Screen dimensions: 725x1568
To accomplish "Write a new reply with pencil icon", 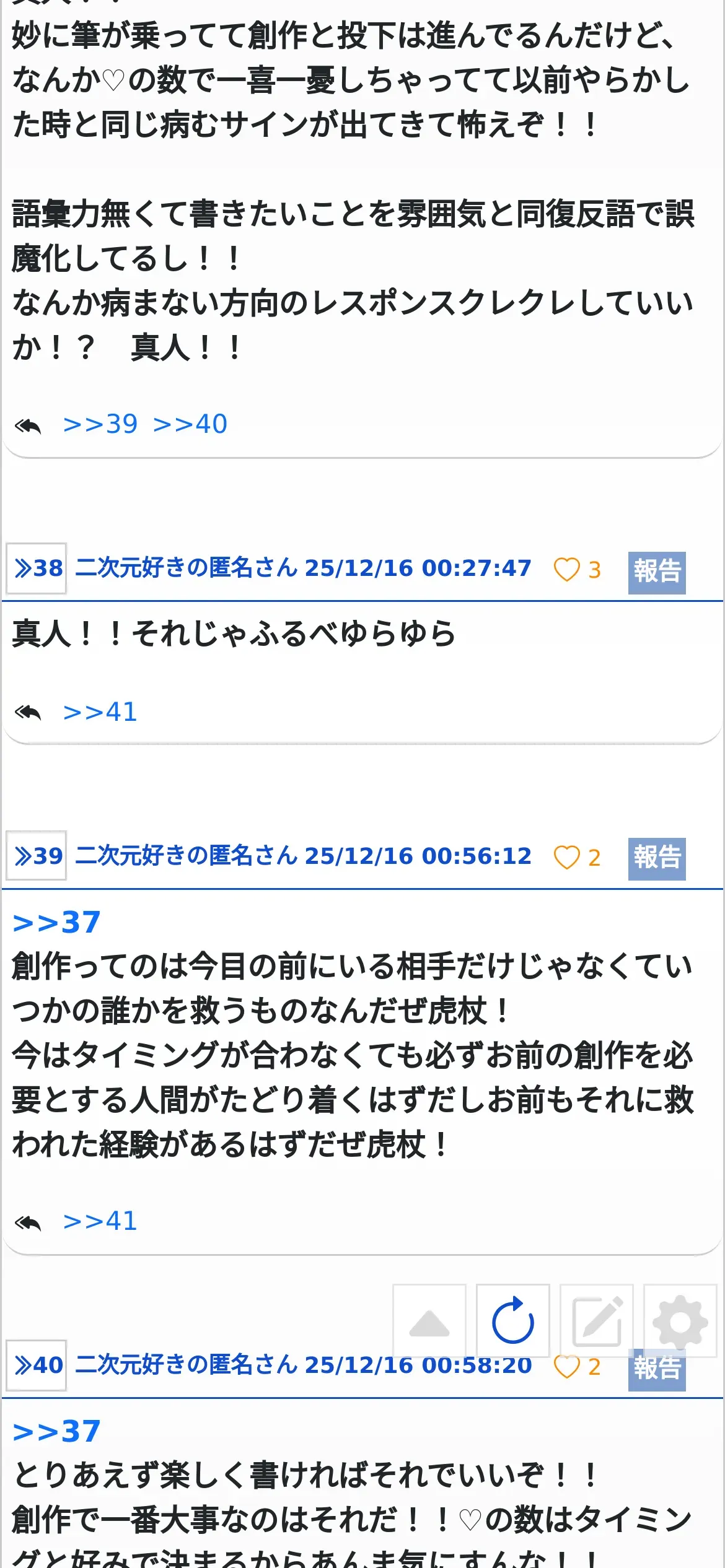I will click(596, 1321).
